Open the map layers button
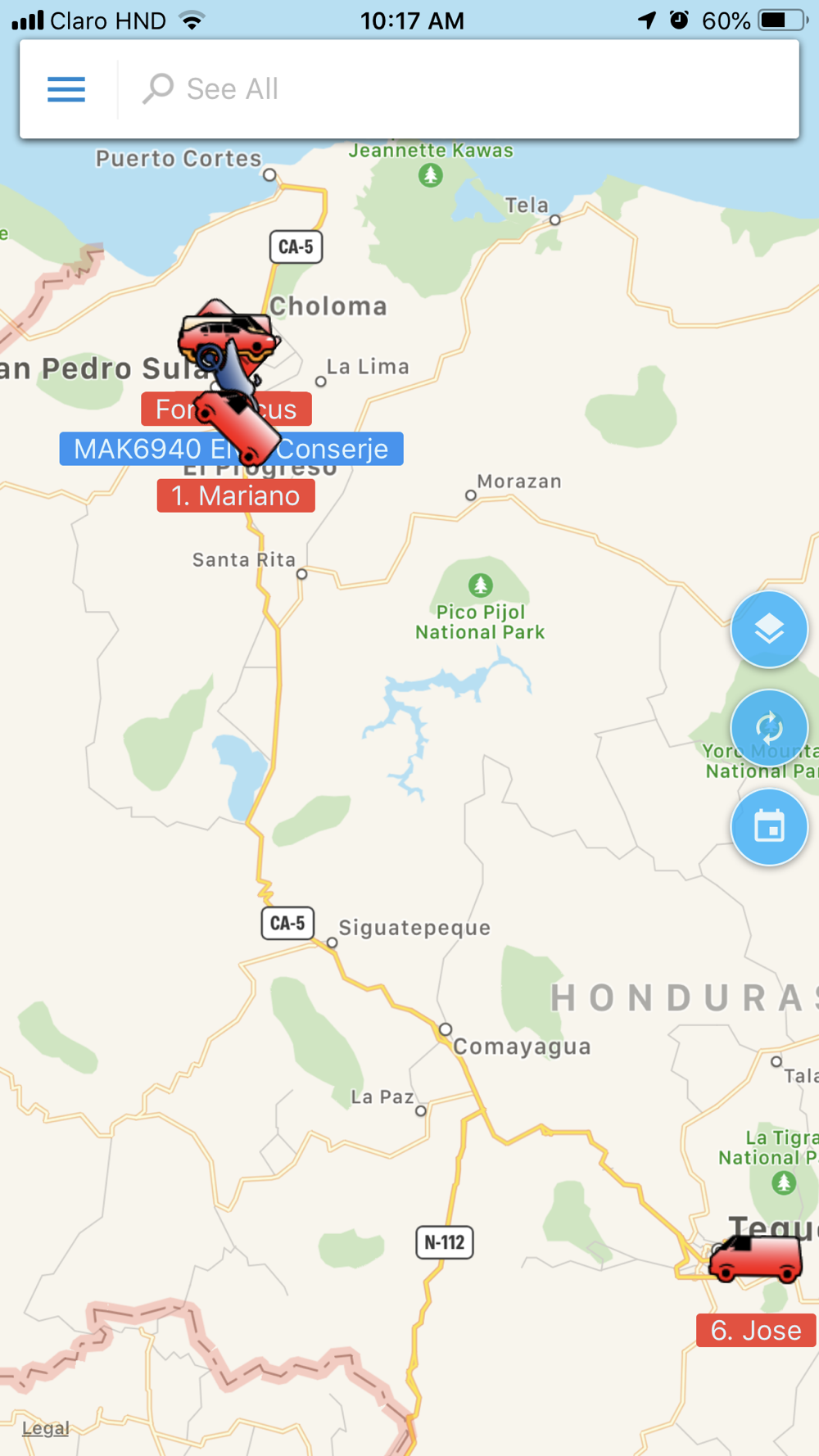819x1456 pixels. 768,629
